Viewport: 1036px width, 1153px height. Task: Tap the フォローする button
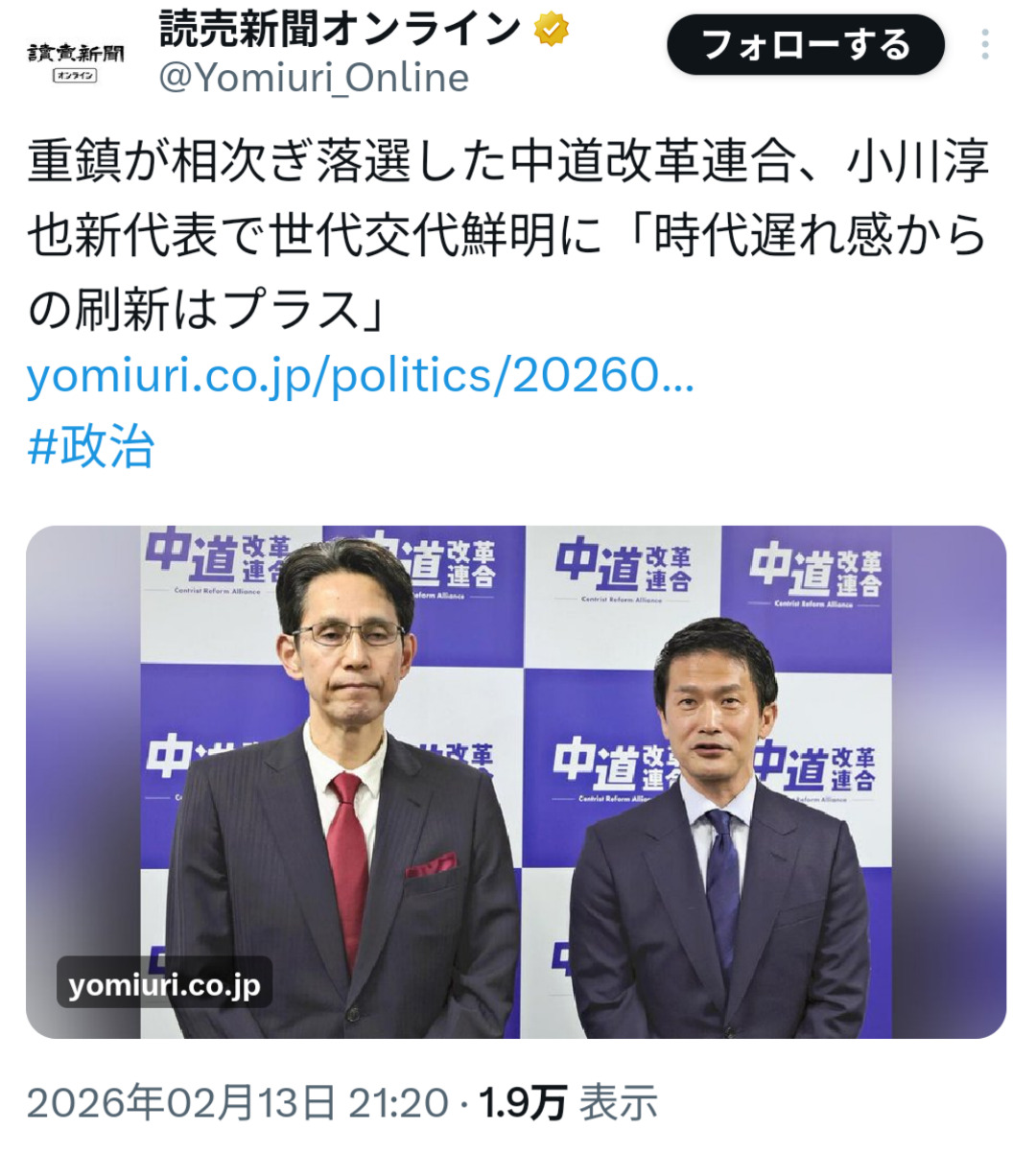[x=805, y=45]
